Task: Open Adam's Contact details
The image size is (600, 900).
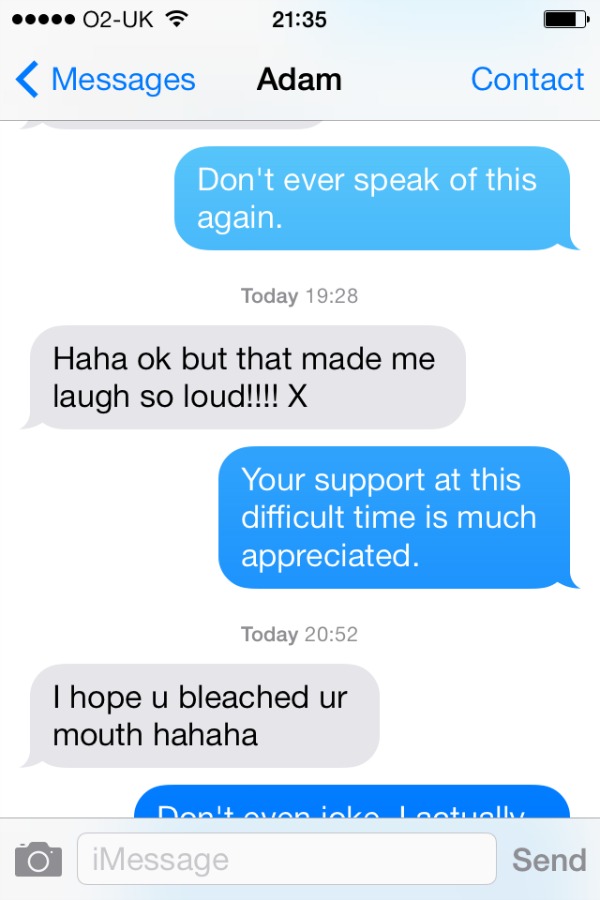Action: coord(527,80)
